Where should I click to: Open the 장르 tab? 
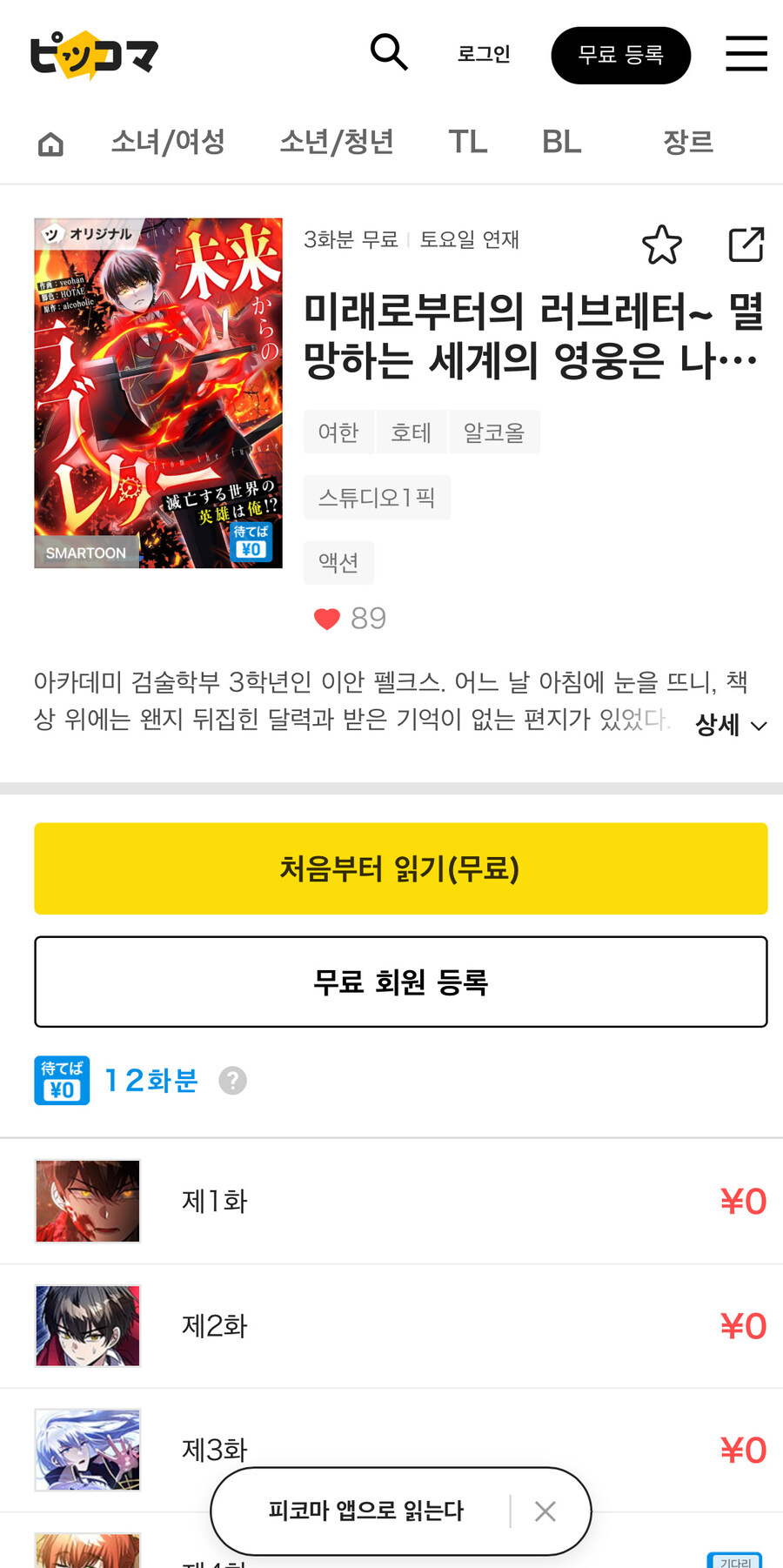pyautogui.click(x=687, y=142)
